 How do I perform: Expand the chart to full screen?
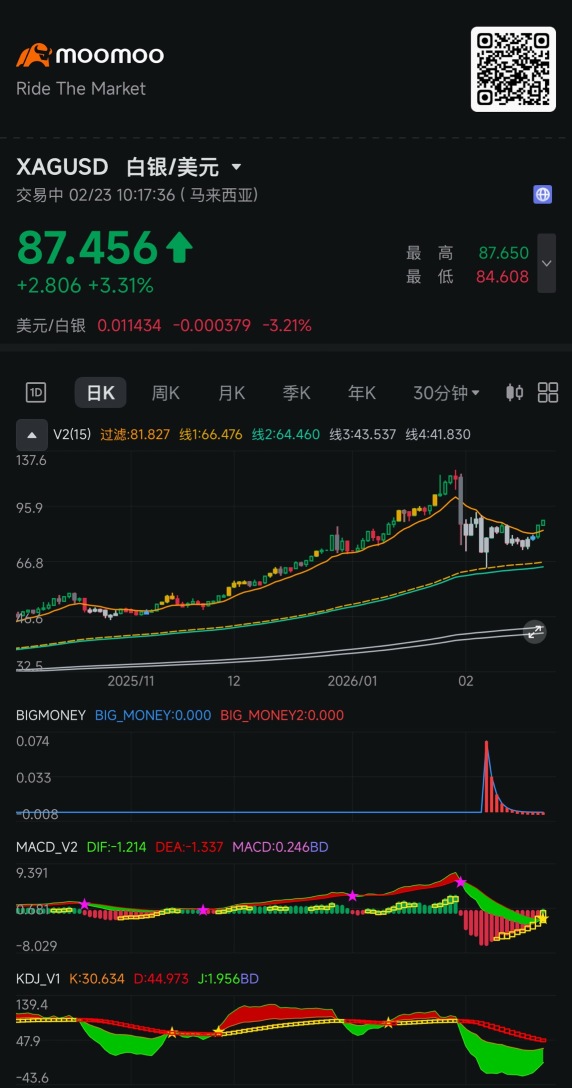[535, 631]
